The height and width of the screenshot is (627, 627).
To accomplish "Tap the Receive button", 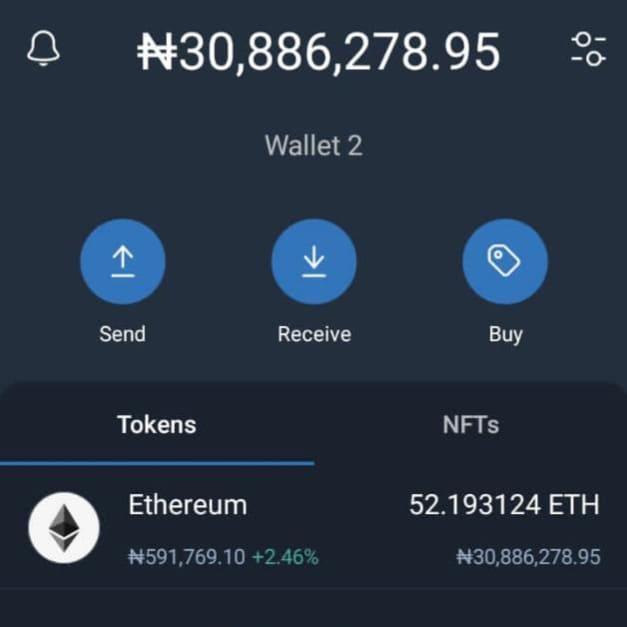I will click(x=314, y=262).
